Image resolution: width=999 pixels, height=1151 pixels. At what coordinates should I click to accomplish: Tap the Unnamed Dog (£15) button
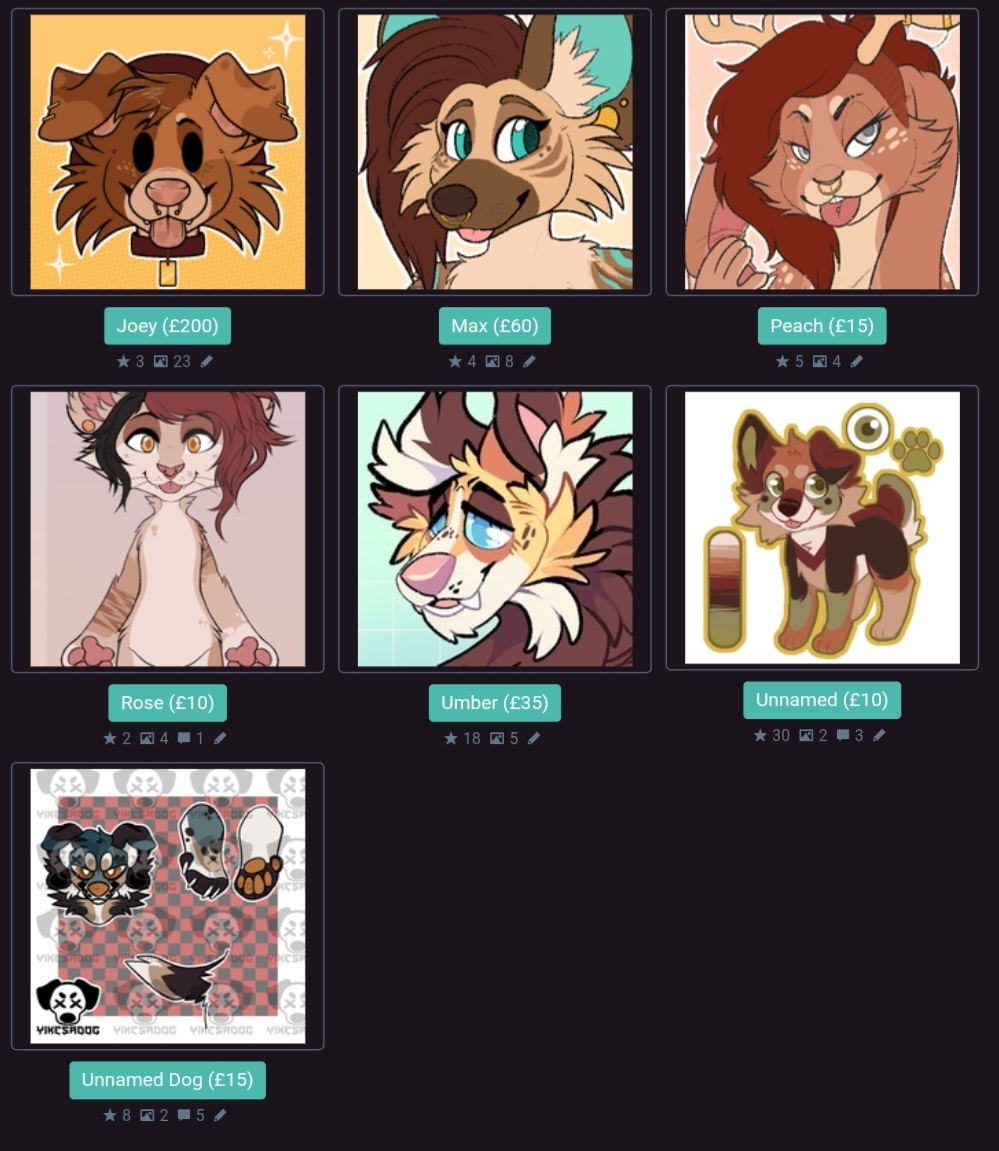click(x=167, y=1080)
